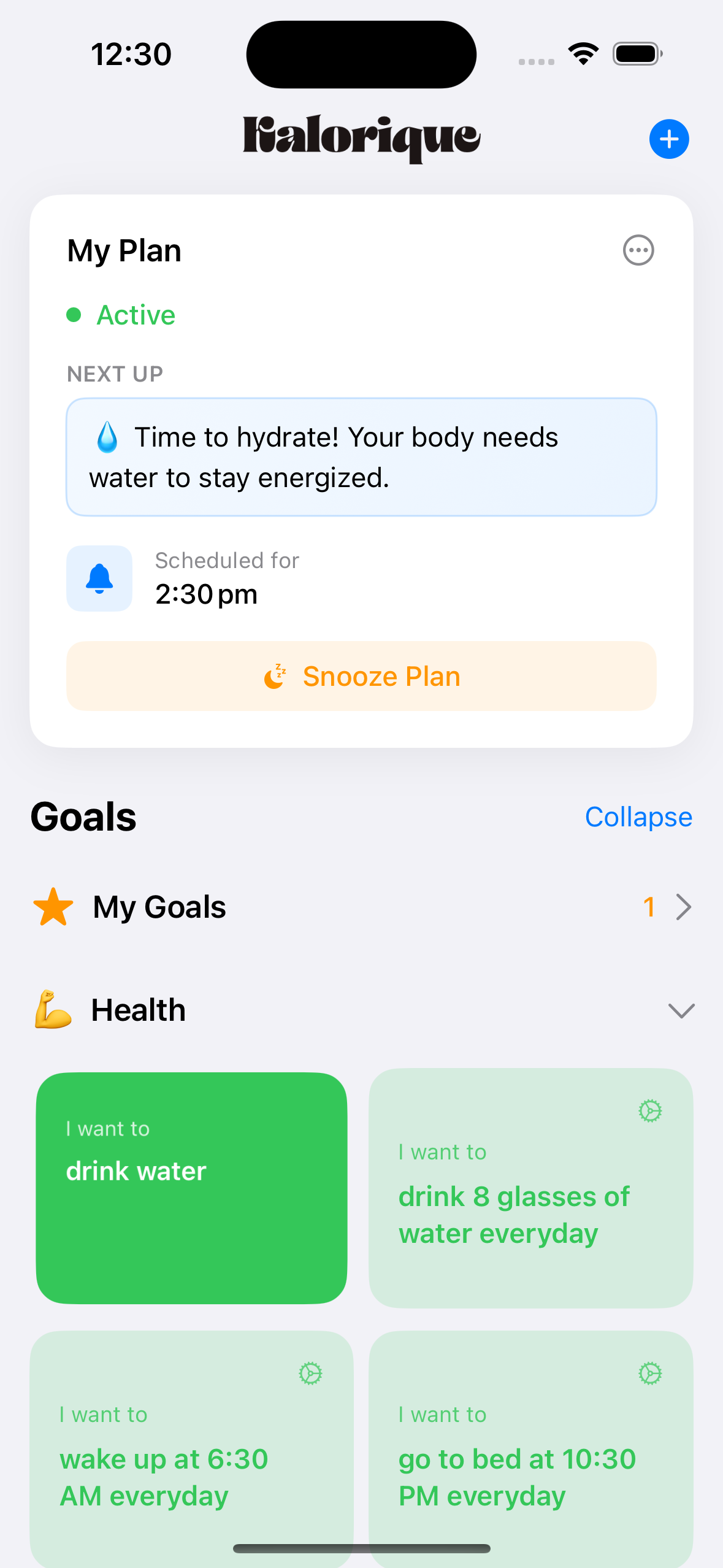Collapse the Health category
The width and height of the screenshot is (723, 1568).
click(681, 1010)
